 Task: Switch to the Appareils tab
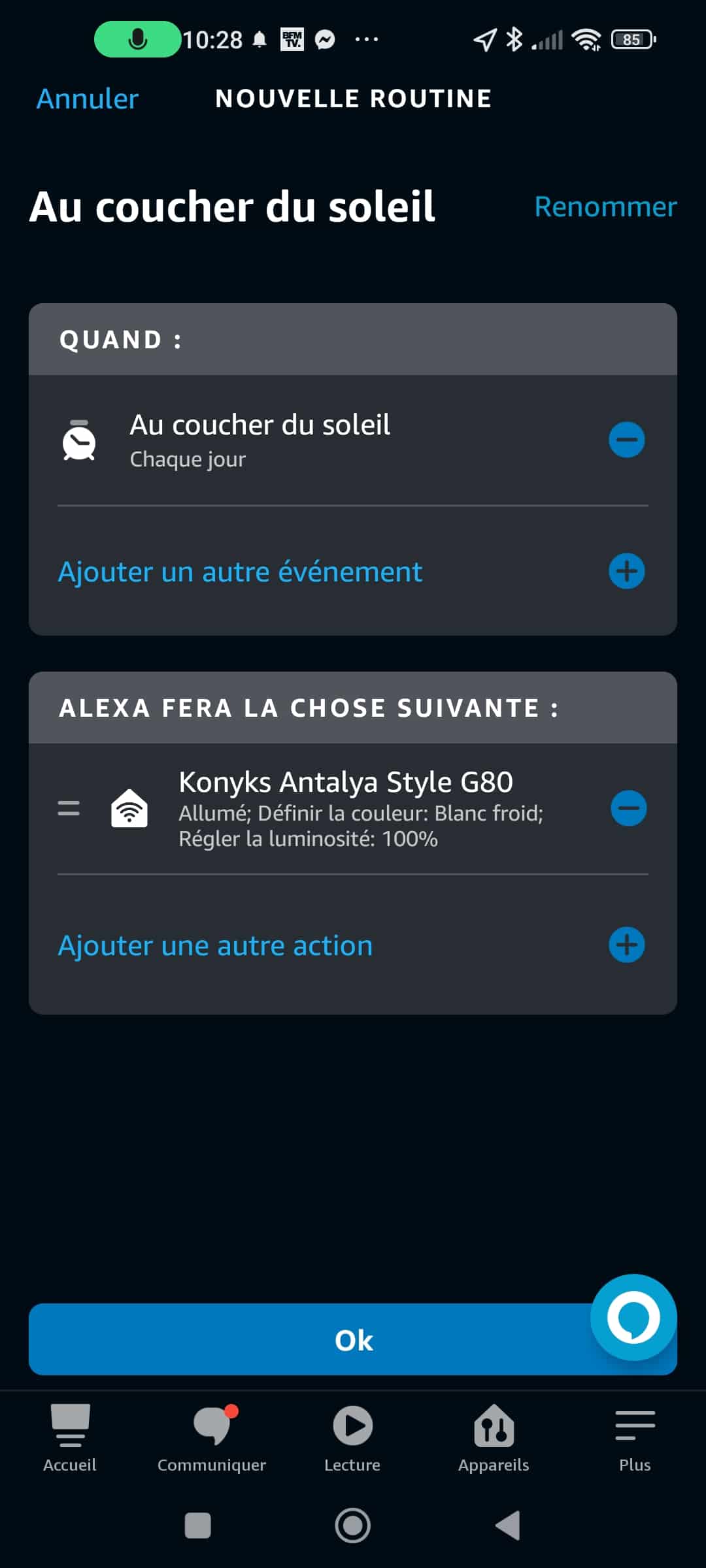(494, 1438)
